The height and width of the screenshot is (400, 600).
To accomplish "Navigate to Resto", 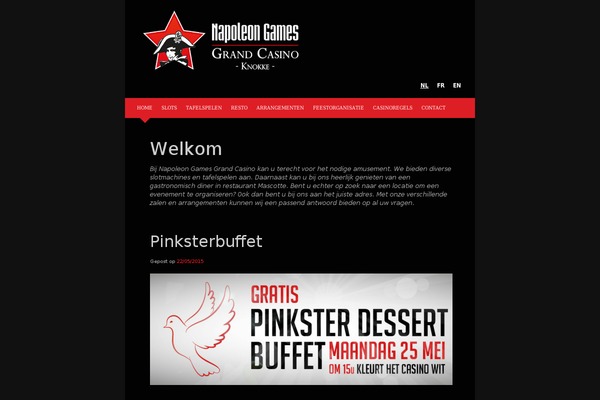I will click(x=239, y=107).
